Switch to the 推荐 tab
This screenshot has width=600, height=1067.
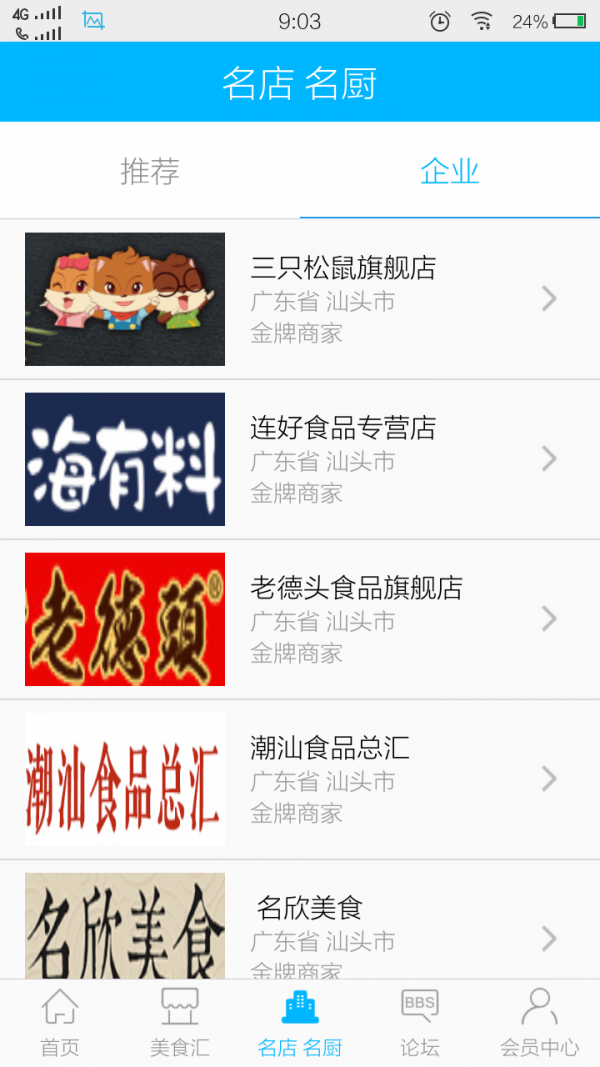tap(150, 171)
